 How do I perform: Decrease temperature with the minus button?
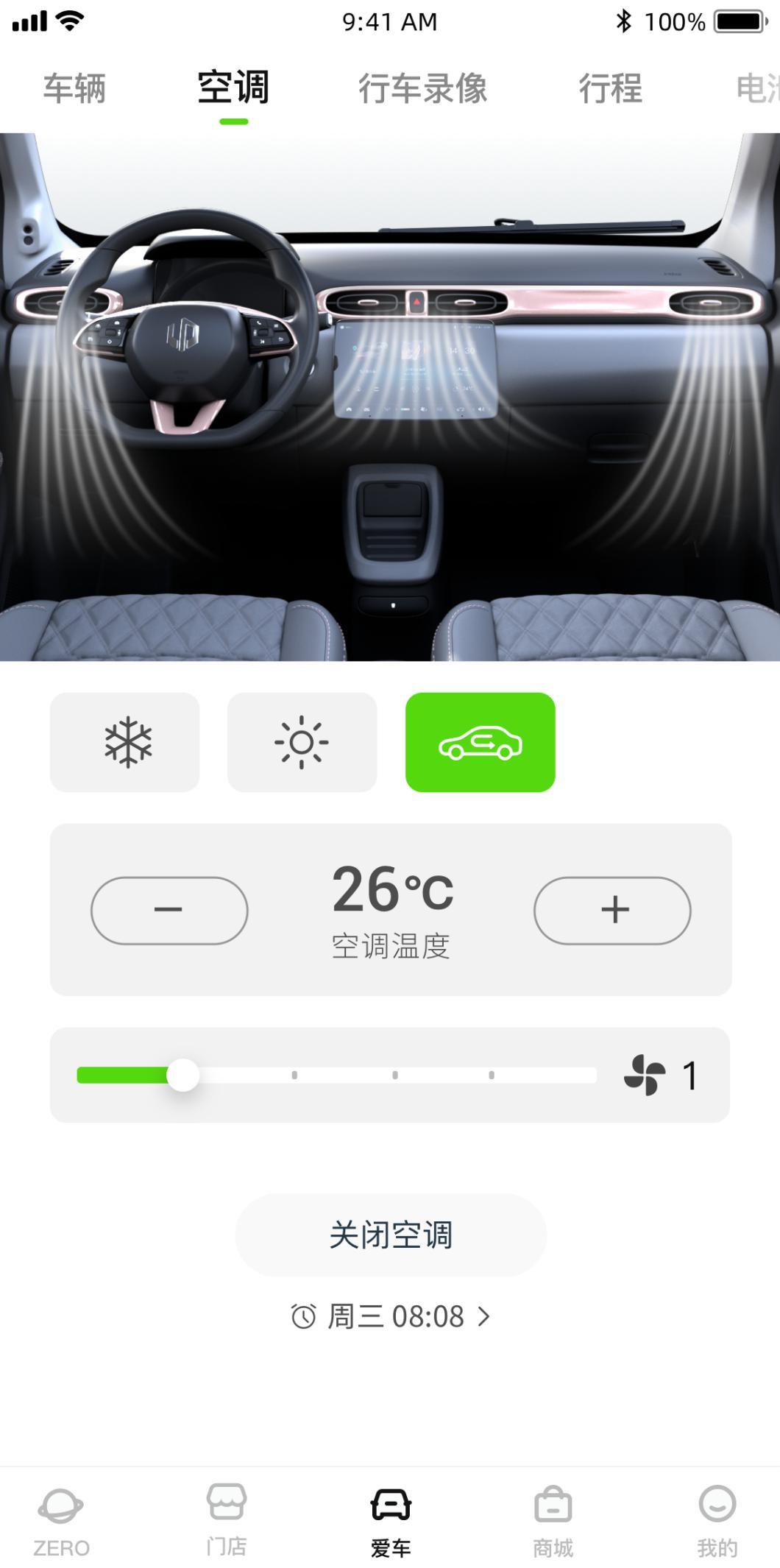pos(169,910)
